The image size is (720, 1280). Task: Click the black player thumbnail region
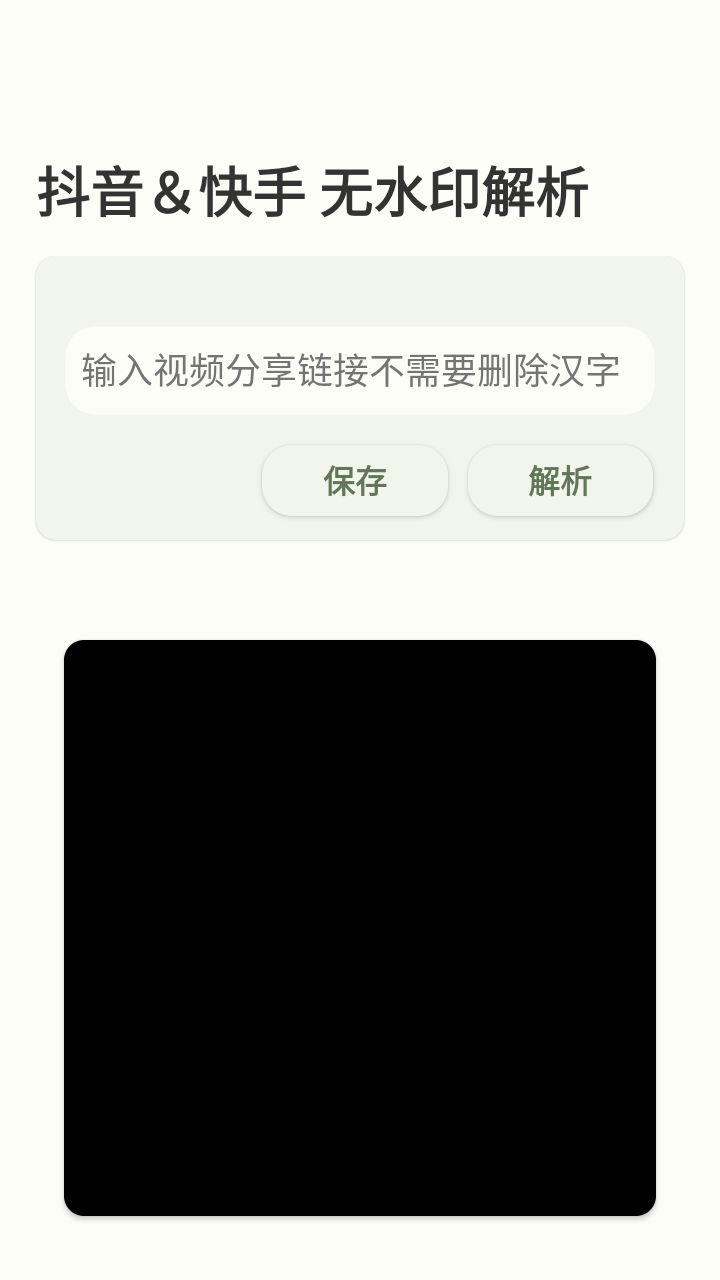360,928
